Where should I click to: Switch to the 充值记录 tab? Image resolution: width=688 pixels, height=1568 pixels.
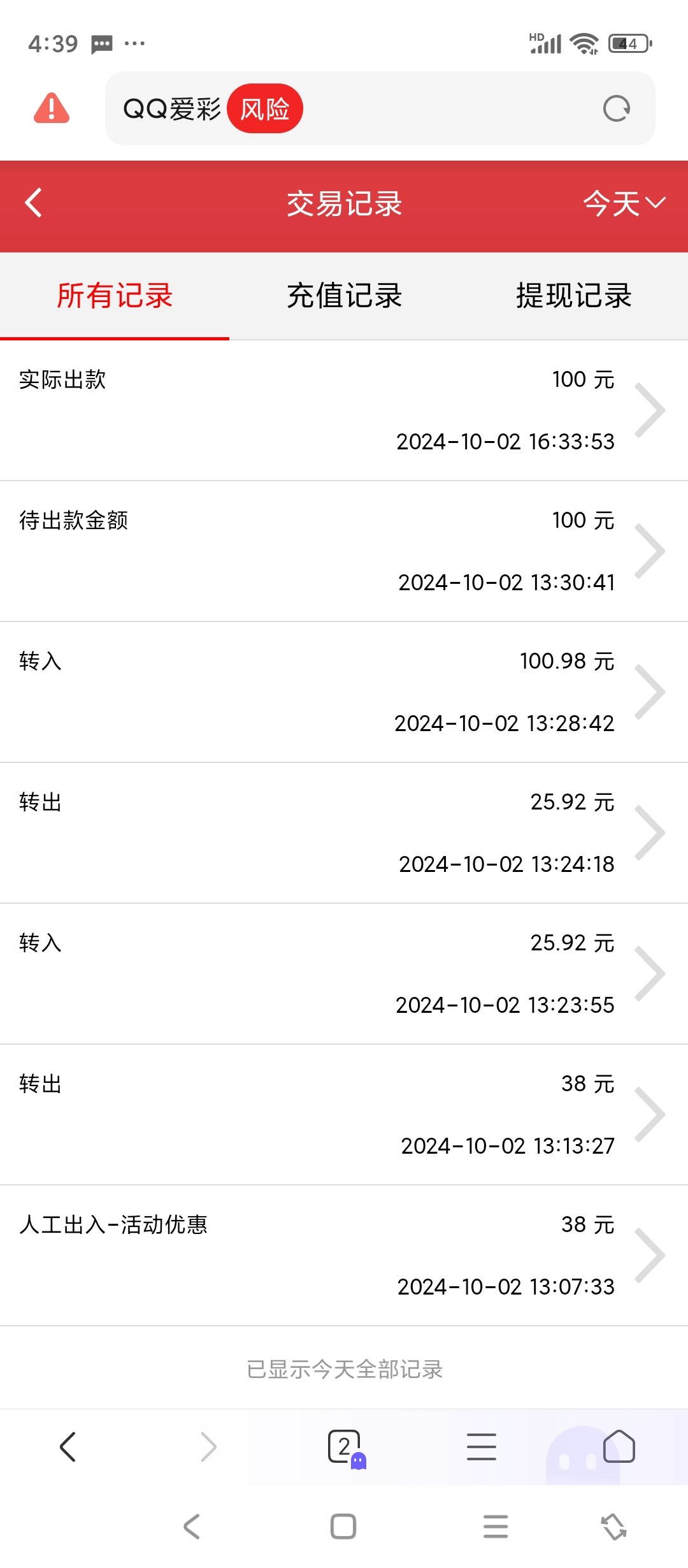tap(344, 296)
